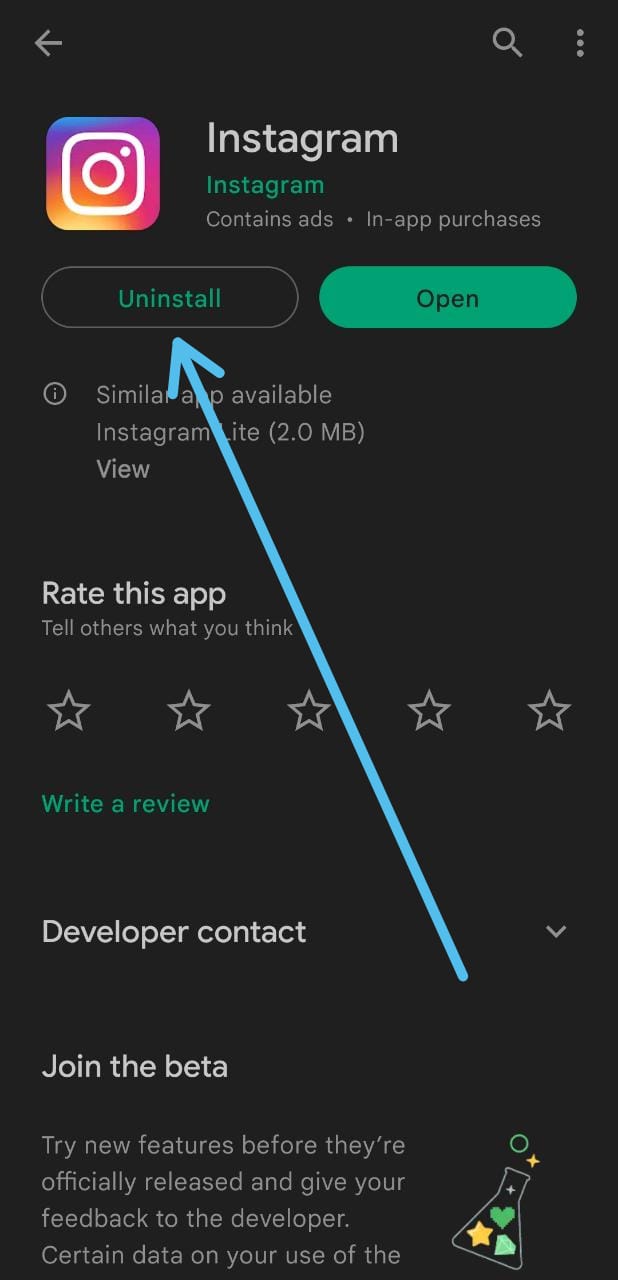Viewport: 618px width, 1280px height.
Task: Rate the app one star
Action: pyautogui.click(x=69, y=712)
